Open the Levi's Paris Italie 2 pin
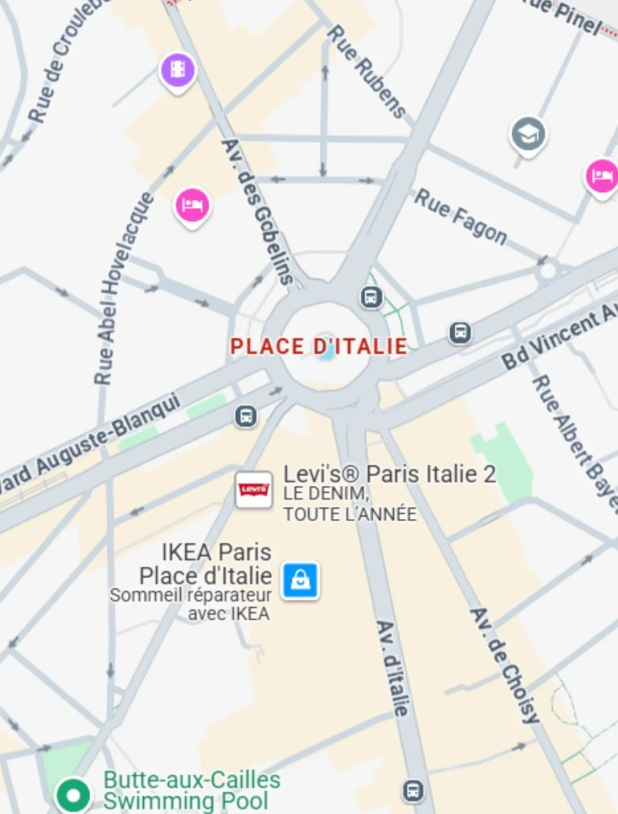Viewport: 618px width, 814px height. point(254,490)
